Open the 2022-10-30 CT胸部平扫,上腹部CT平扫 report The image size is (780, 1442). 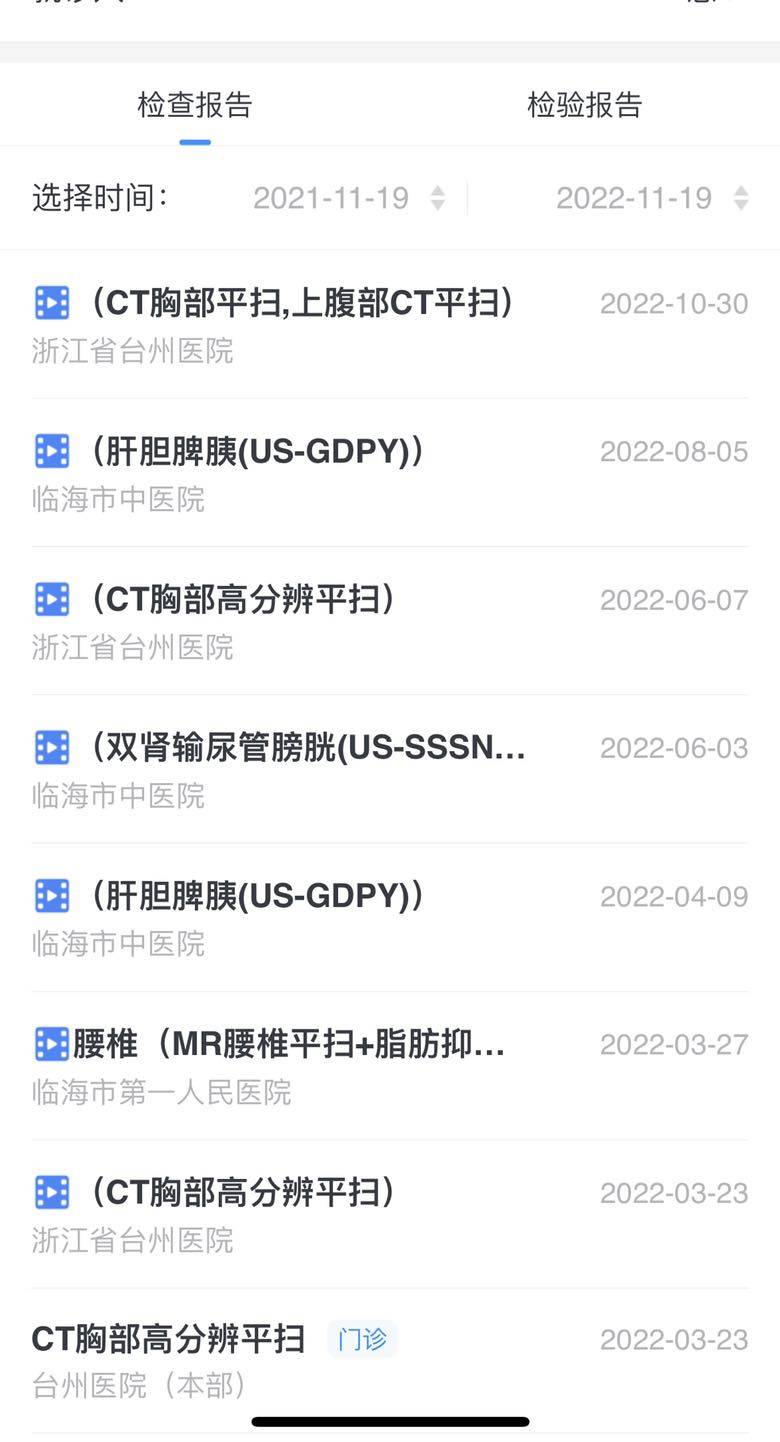tap(390, 324)
